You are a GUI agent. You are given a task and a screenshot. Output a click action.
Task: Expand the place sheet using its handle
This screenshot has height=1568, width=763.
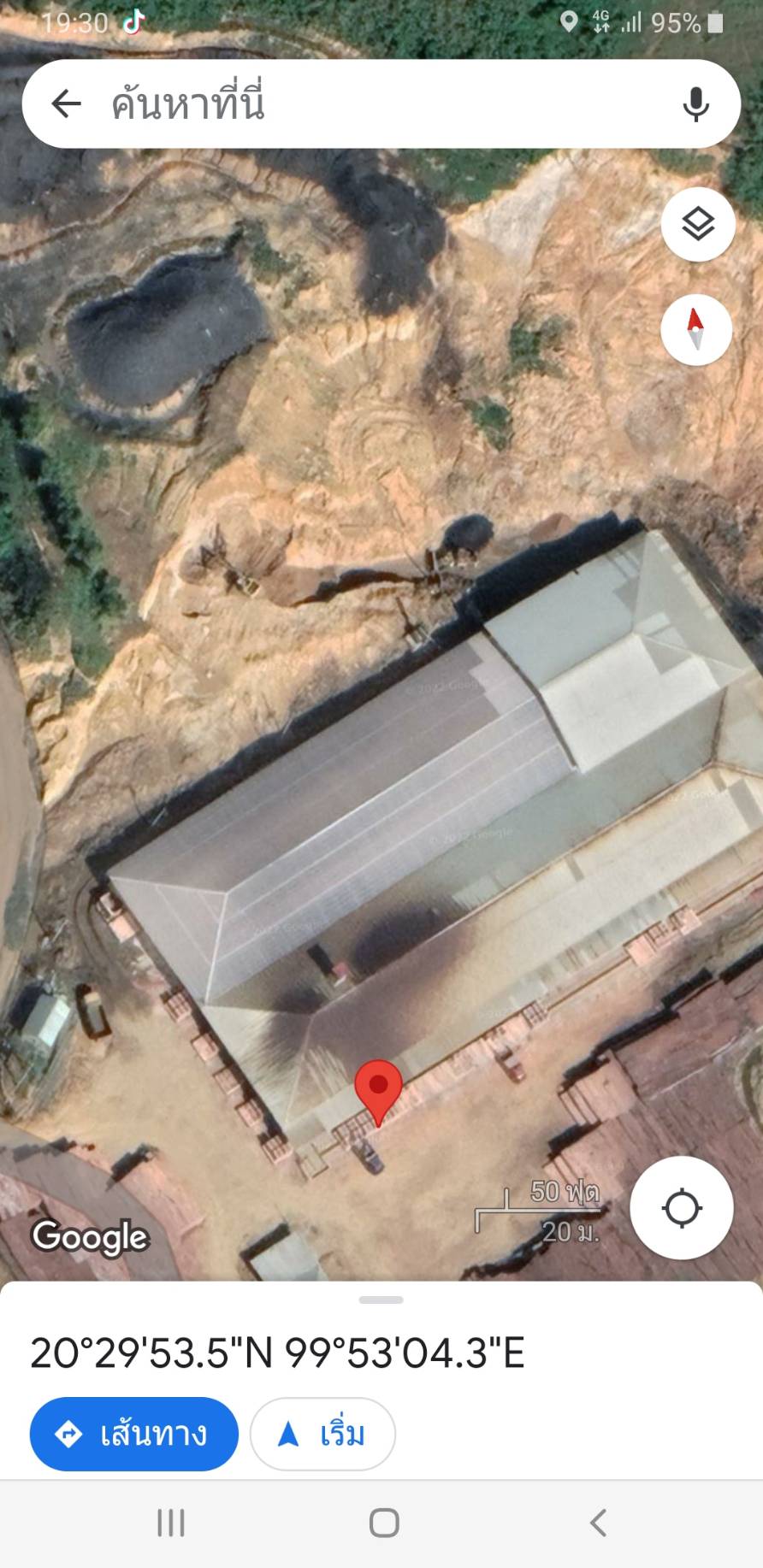click(x=381, y=1300)
